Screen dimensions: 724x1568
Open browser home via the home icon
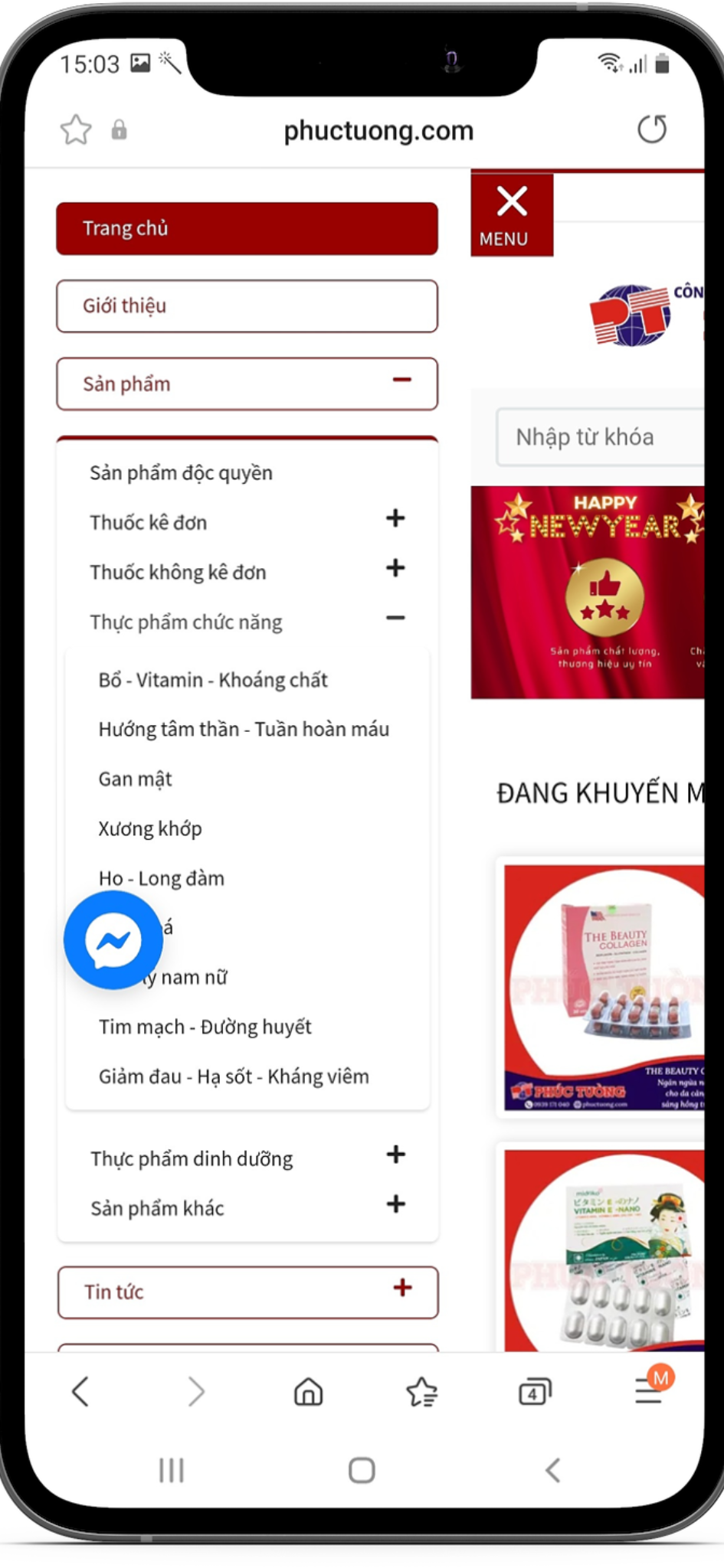(x=307, y=1391)
